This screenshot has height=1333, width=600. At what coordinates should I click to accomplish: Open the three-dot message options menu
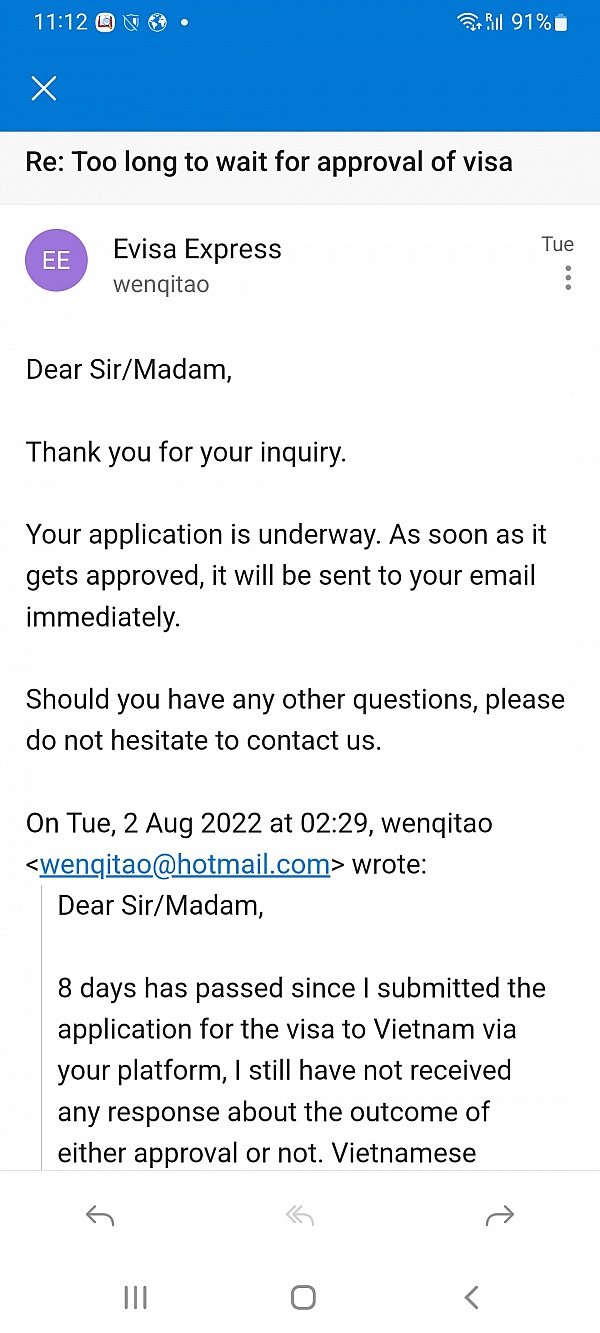click(x=568, y=278)
